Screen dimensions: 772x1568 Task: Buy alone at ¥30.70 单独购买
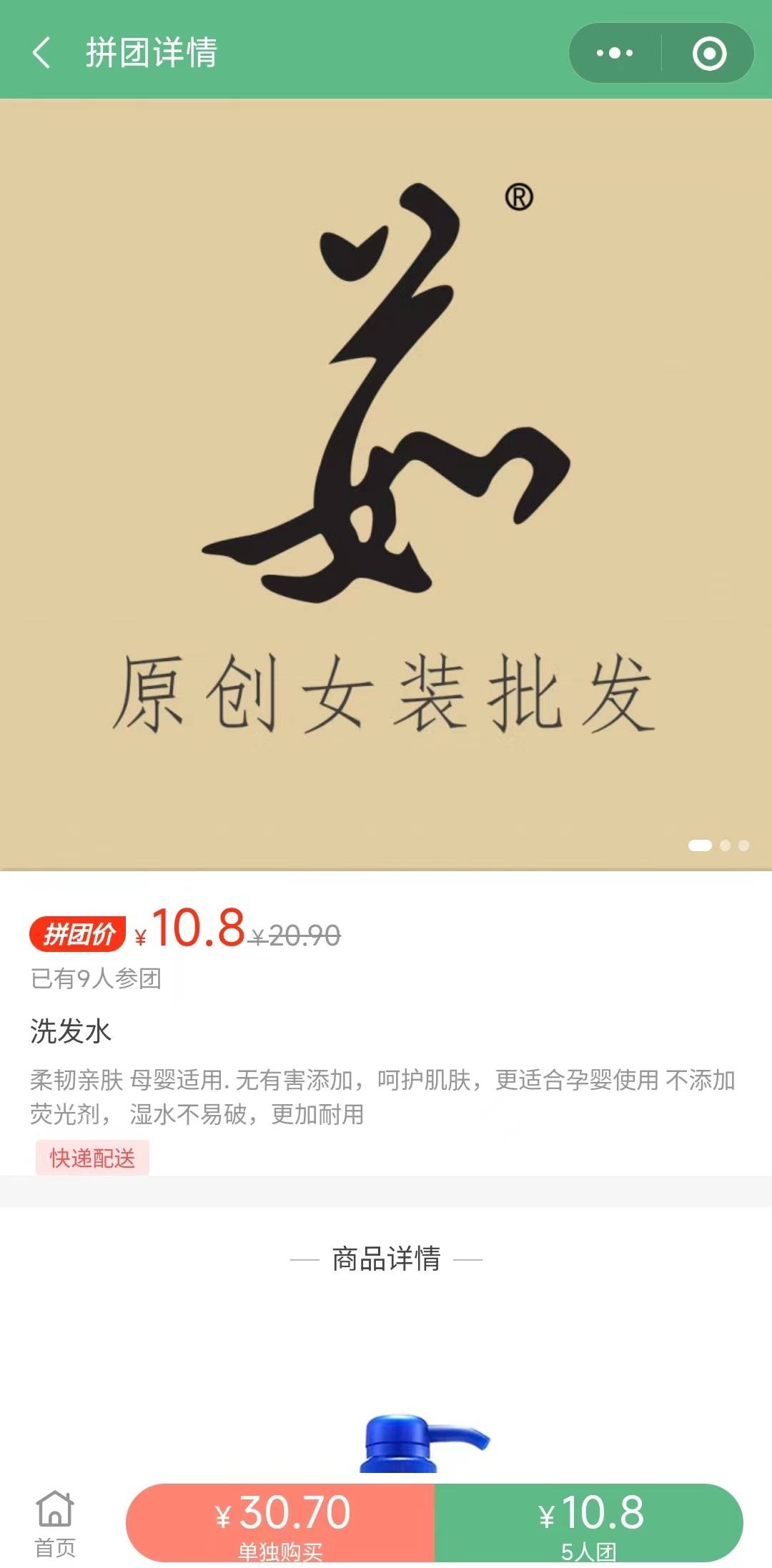pos(281,1522)
